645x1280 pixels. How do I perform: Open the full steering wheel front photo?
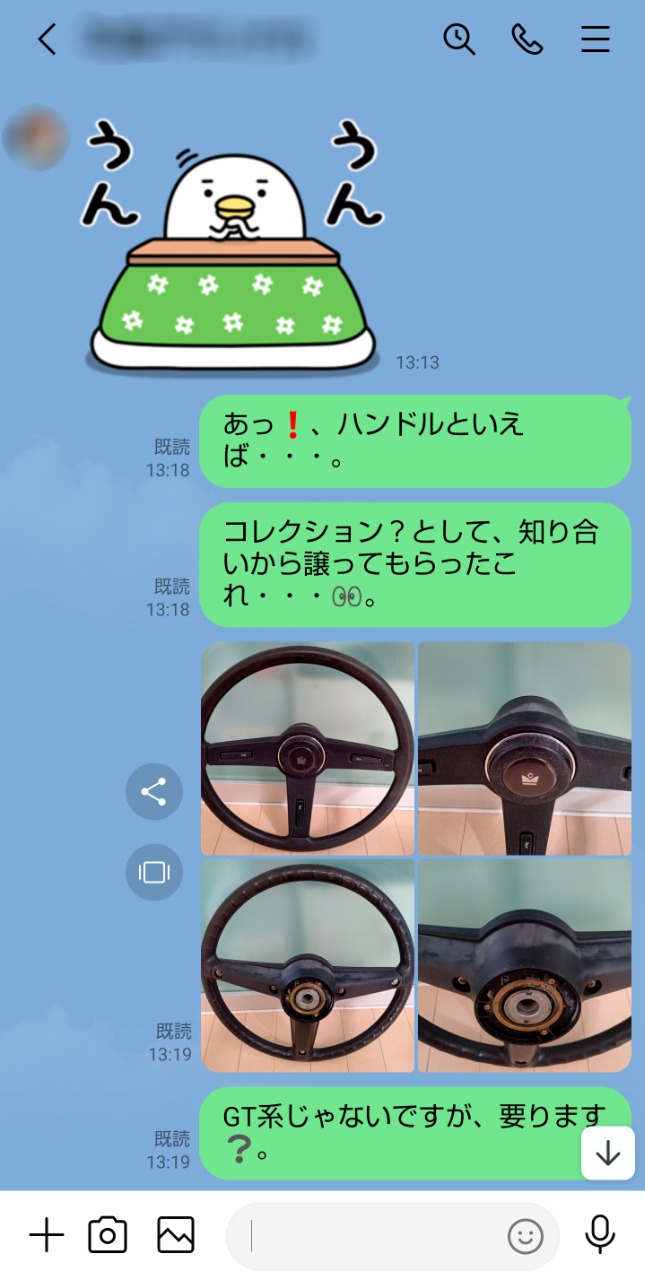[x=307, y=748]
